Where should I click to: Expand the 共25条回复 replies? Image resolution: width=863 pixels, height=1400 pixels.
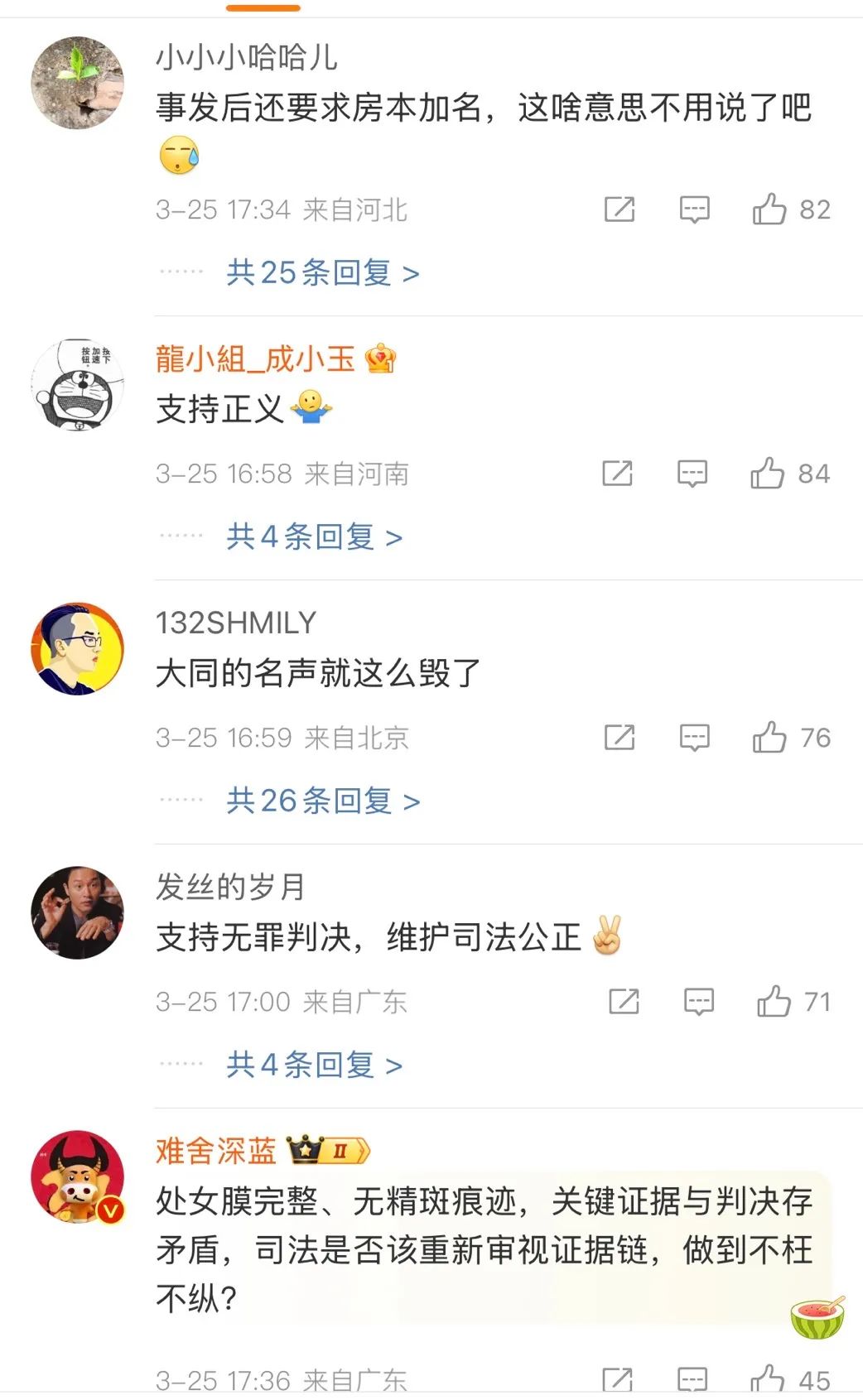(323, 272)
